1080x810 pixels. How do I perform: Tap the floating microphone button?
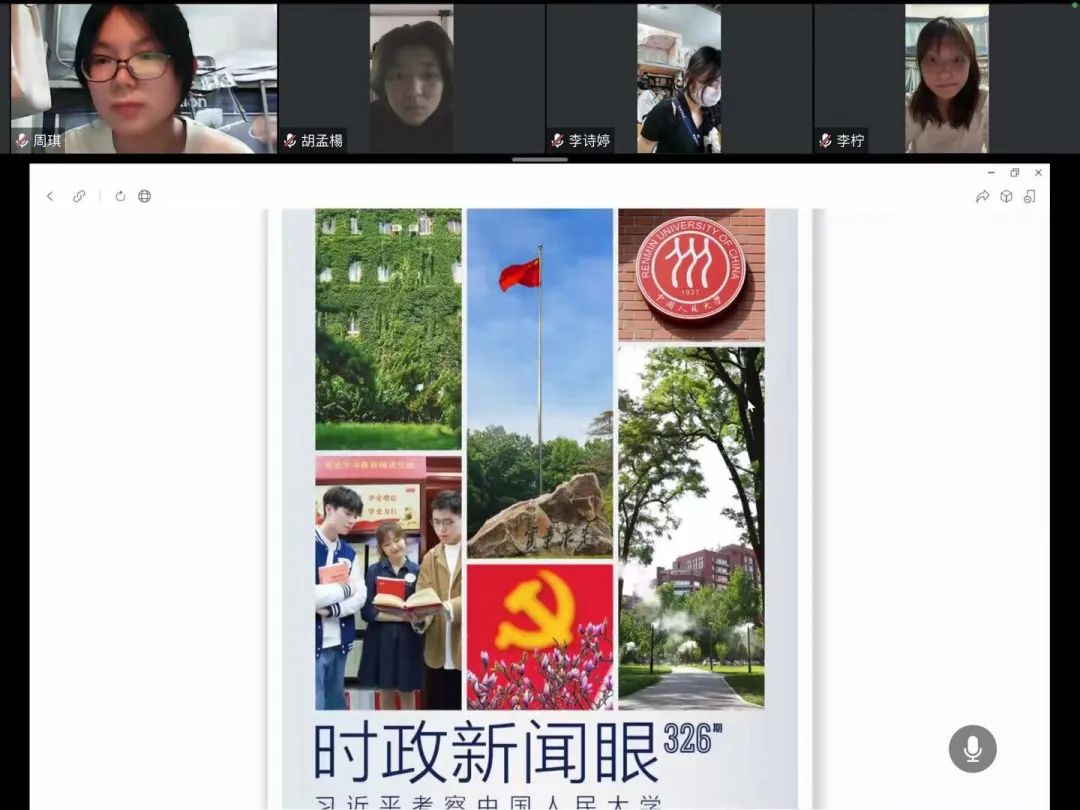click(972, 748)
